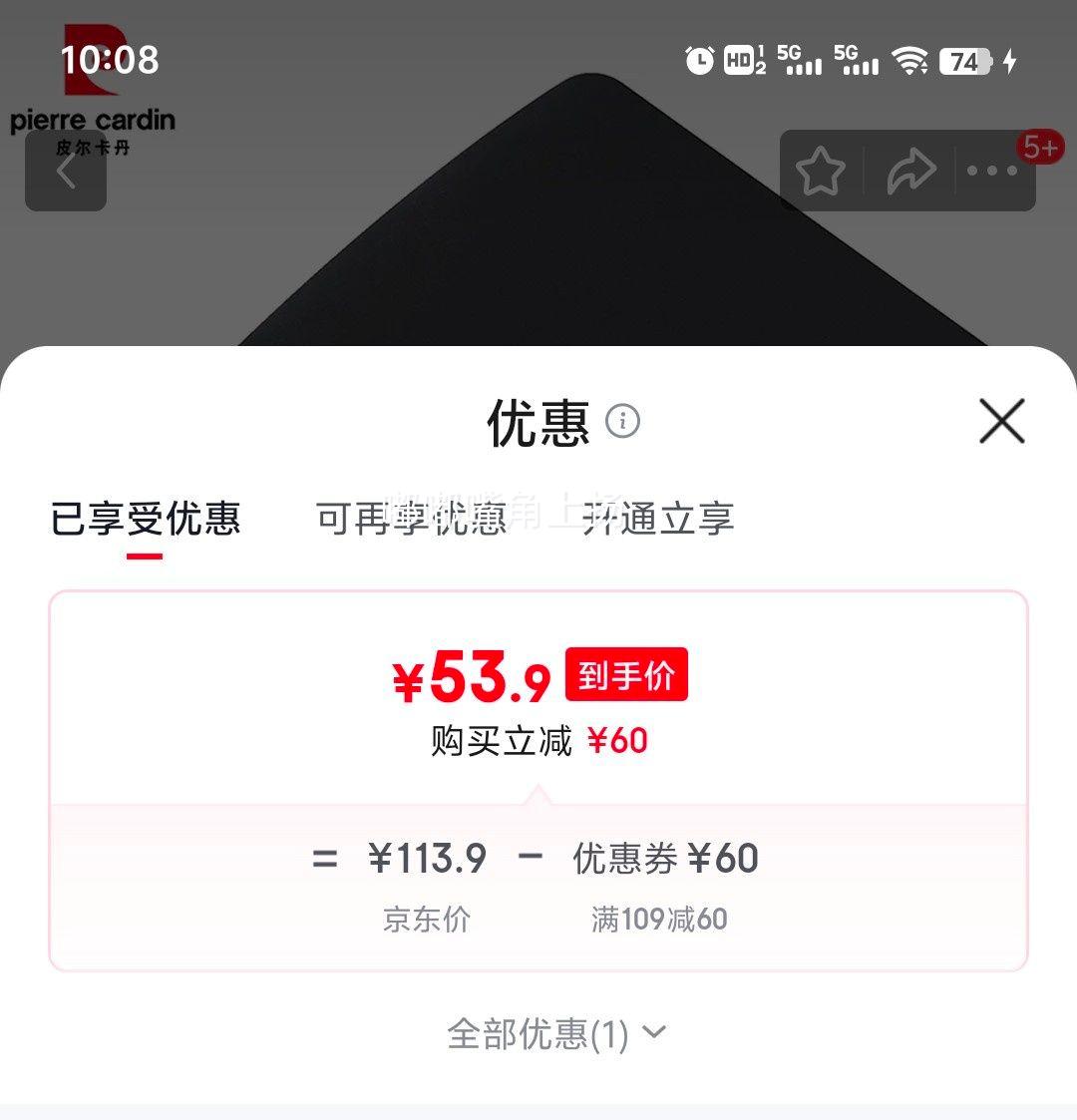Switch to the 可再享优惠 tab
This screenshot has width=1077, height=1120.
(412, 520)
